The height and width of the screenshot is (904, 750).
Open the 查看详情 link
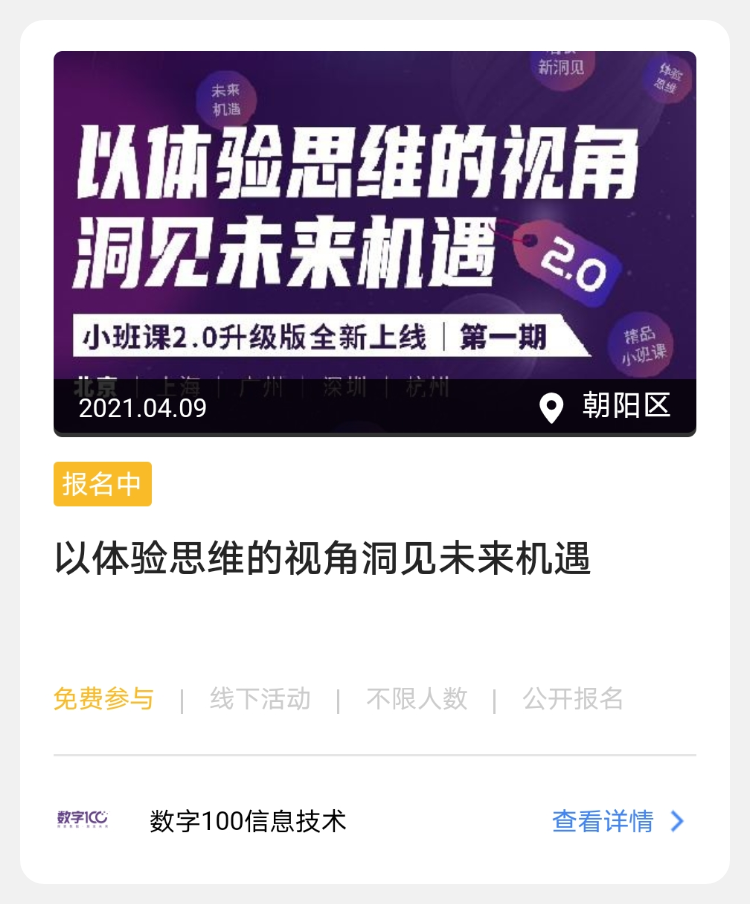pyautogui.click(x=617, y=821)
